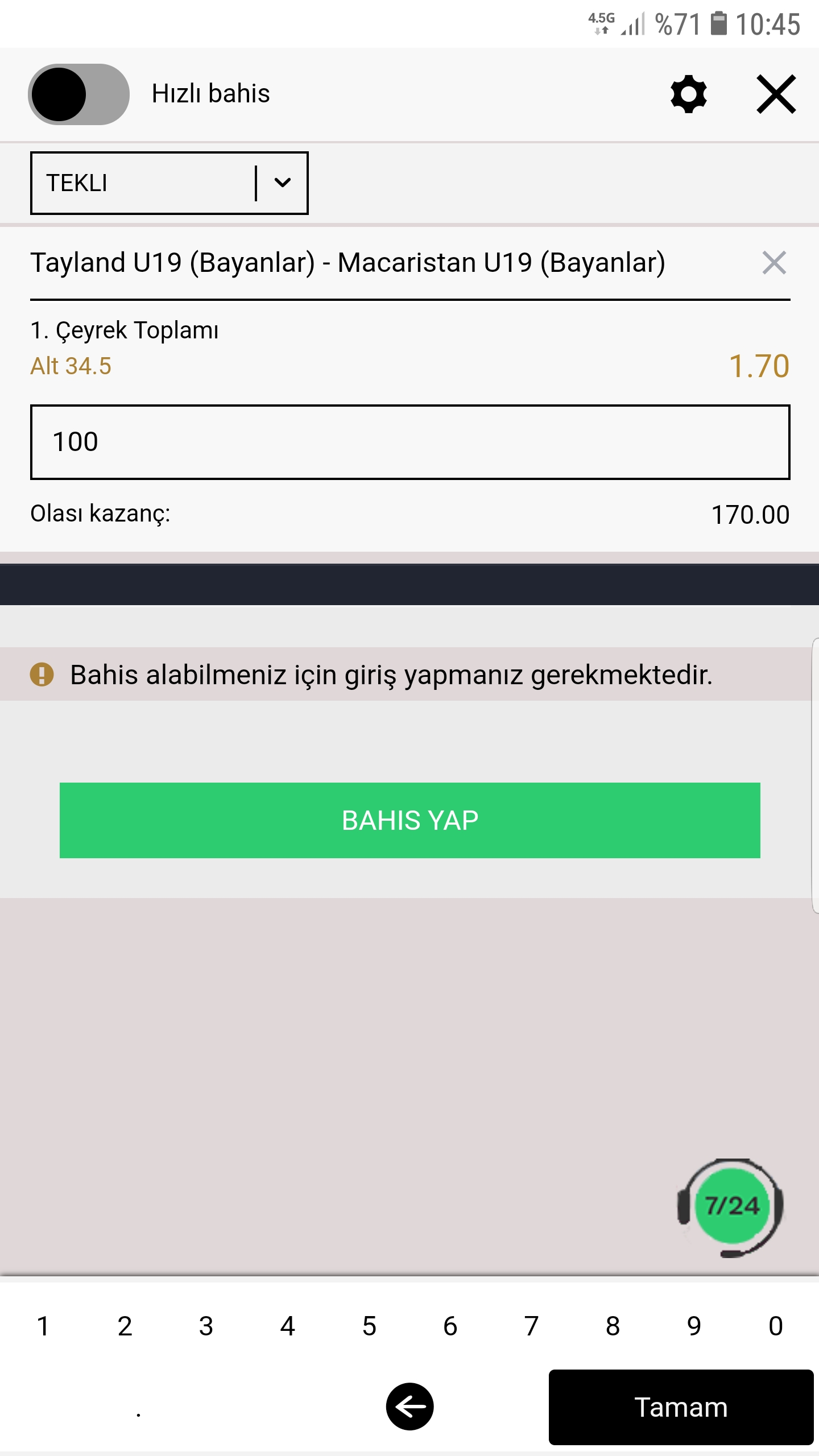Screen dimensions: 819x1456
Task: Tap the stake amount field showing 100
Action: 409,442
